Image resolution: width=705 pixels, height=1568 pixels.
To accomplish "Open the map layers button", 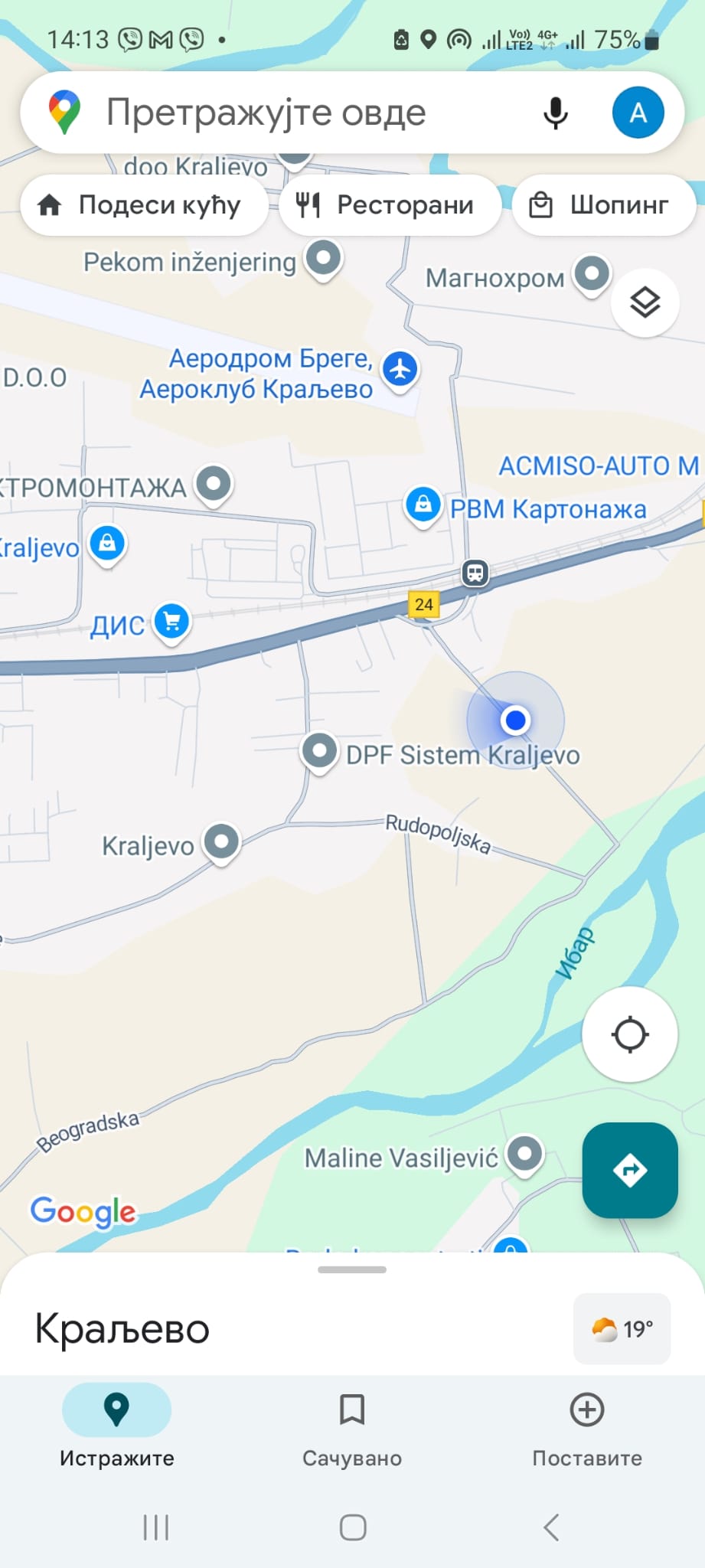I will pos(645,302).
